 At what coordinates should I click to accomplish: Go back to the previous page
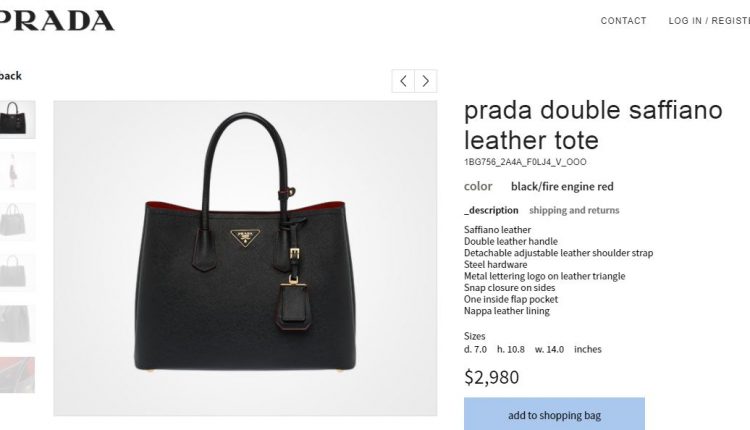(11, 76)
